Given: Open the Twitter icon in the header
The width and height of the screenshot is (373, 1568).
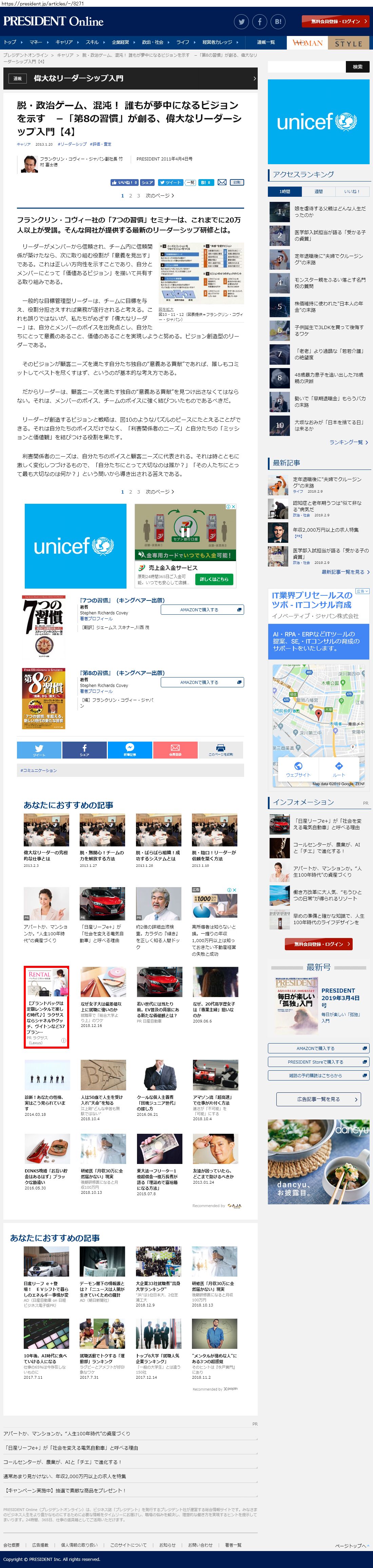Looking at the screenshot, I should tap(241, 21).
